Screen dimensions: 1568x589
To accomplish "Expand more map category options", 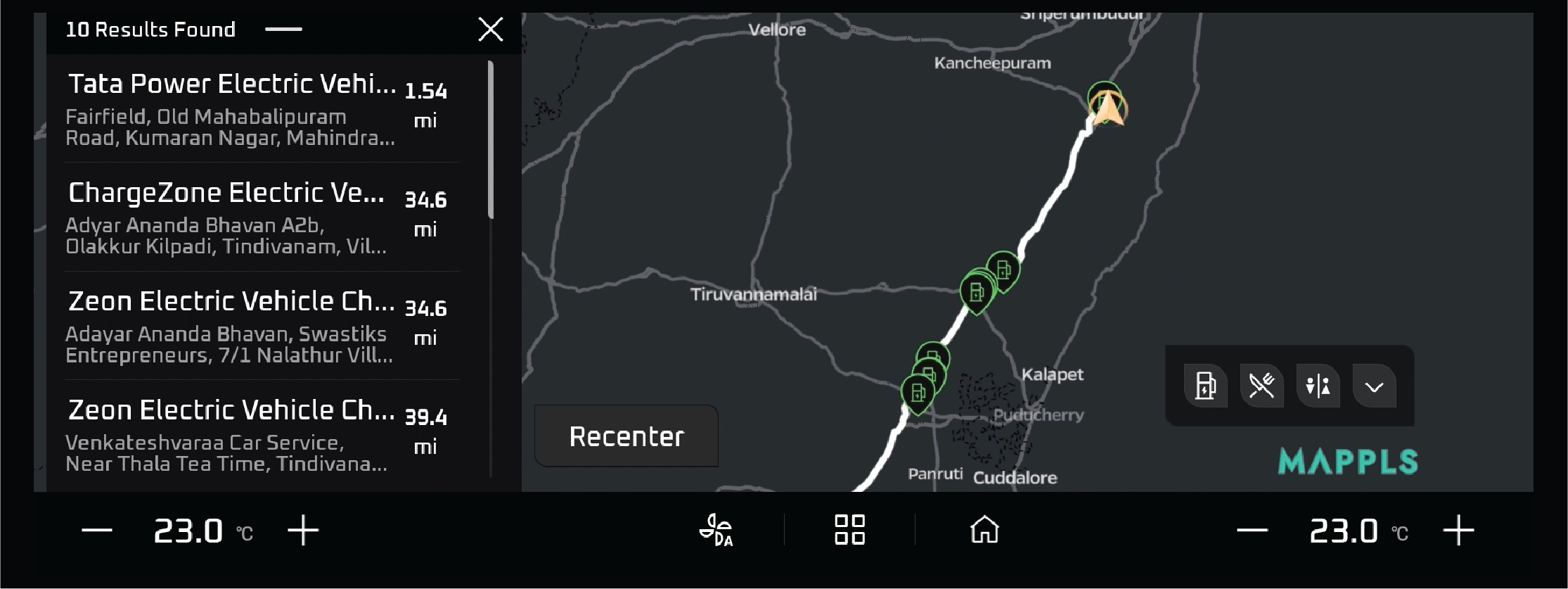I will (1374, 386).
